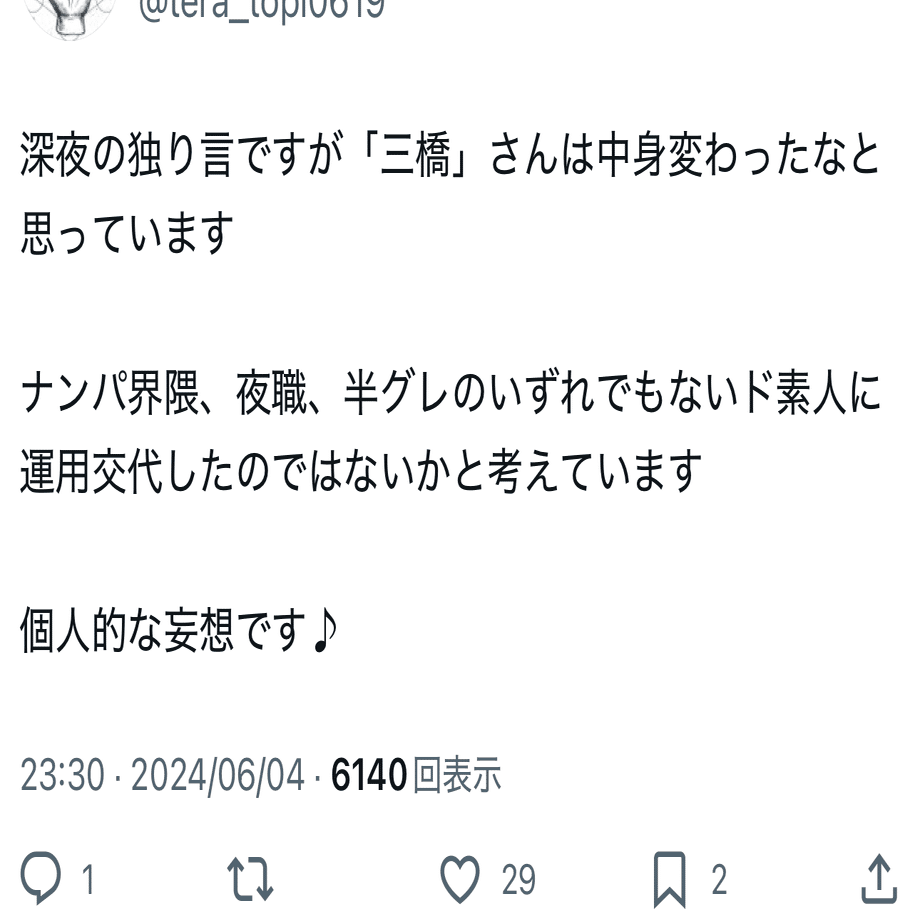
Task: Bookmark this tweet
Action: coord(669,880)
